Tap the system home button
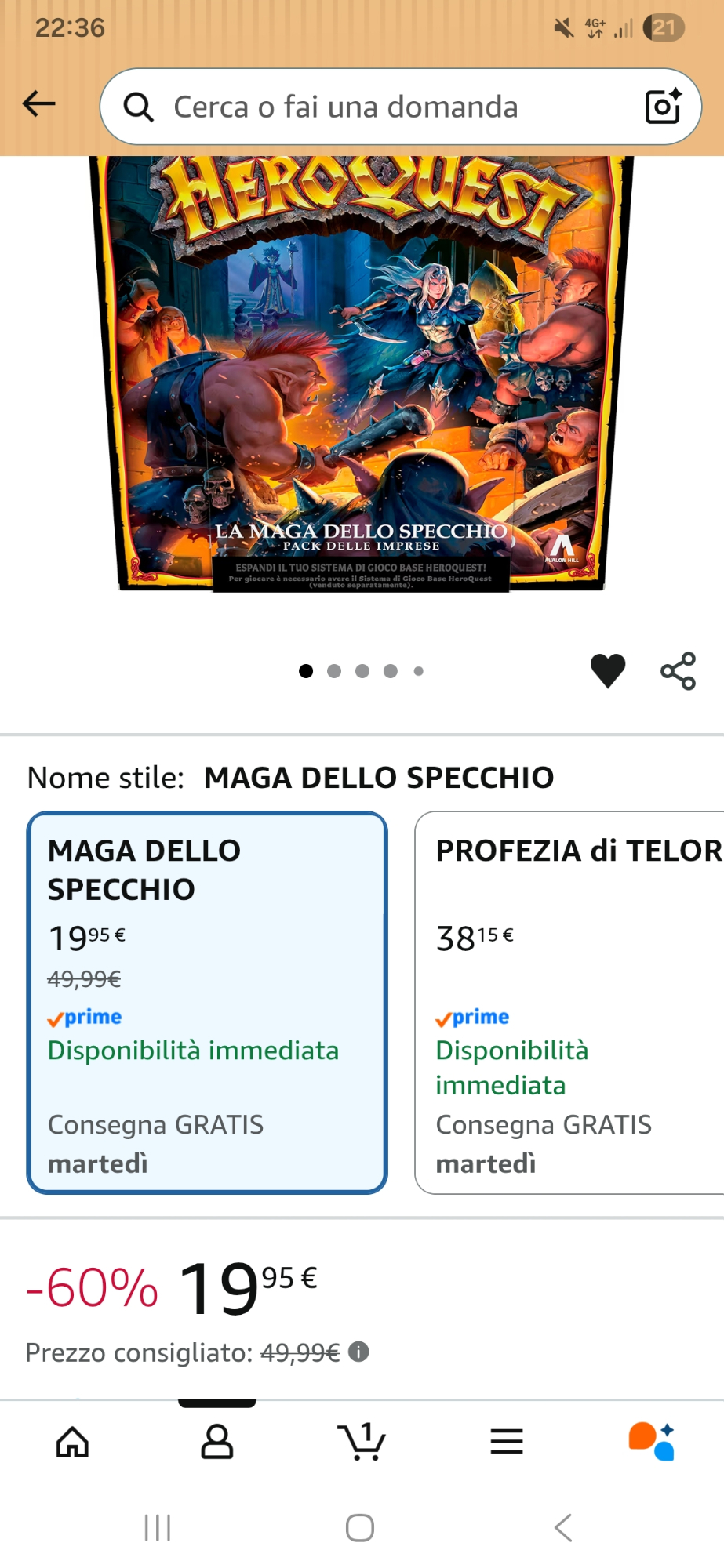Image resolution: width=724 pixels, height=1568 pixels. coord(360,1527)
